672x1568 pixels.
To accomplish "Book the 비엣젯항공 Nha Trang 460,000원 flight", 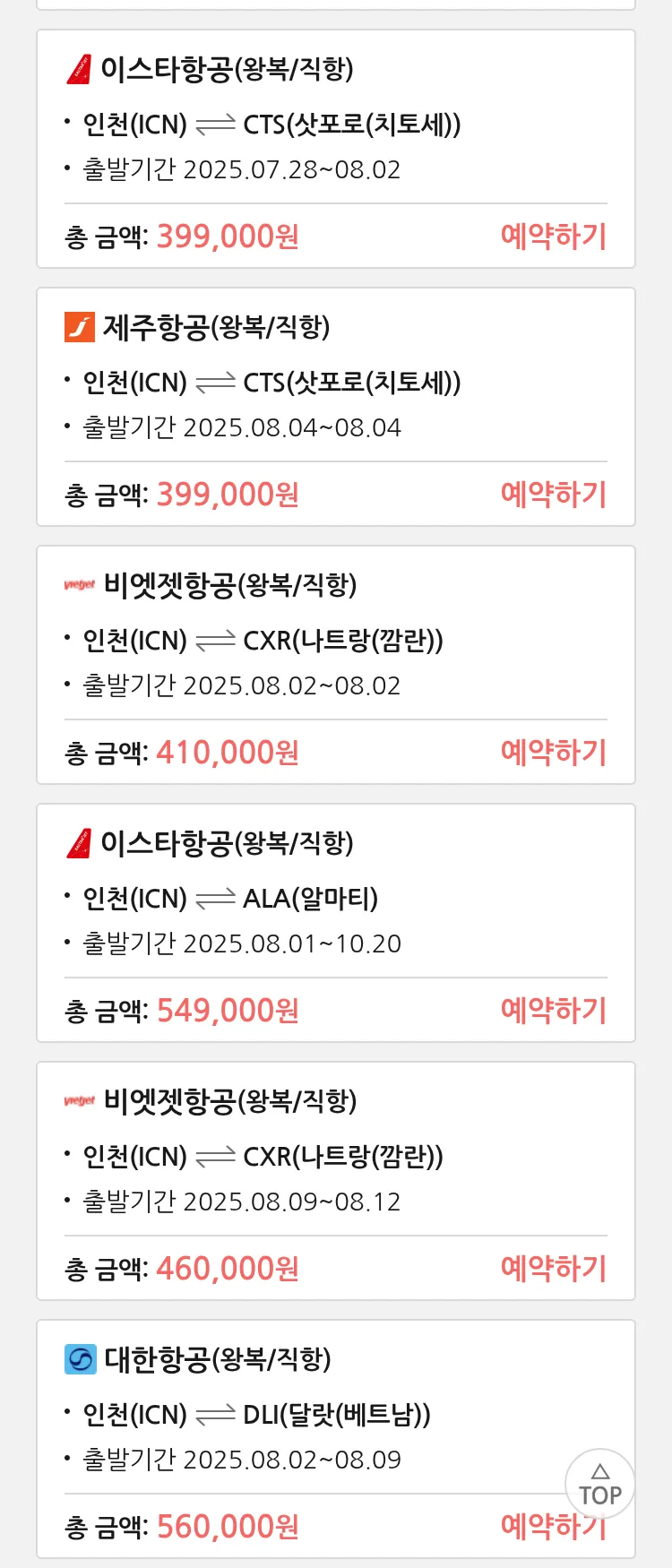I will coord(553,1269).
